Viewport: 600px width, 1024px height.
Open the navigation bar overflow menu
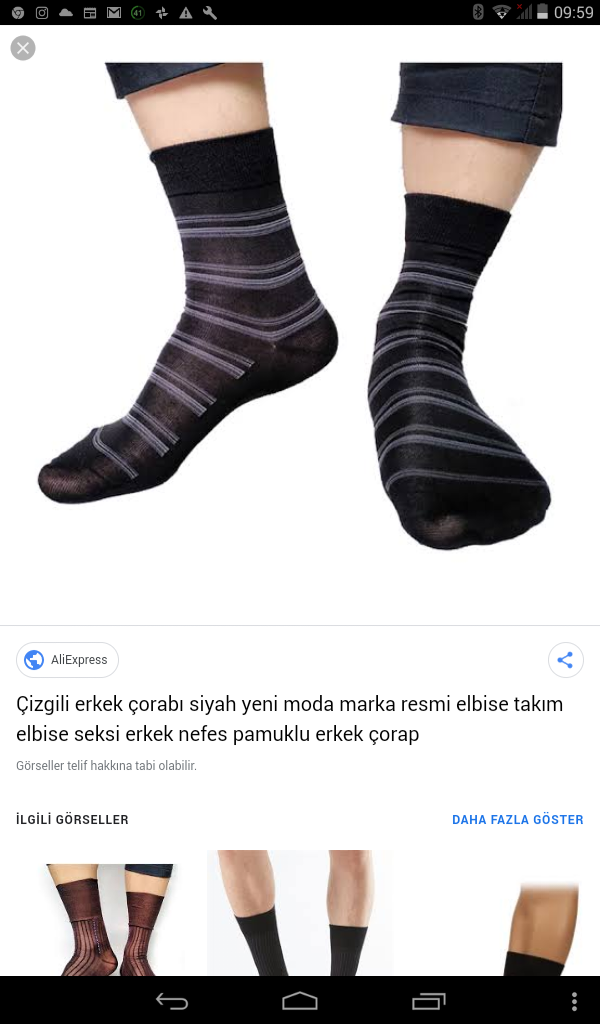(x=574, y=1001)
